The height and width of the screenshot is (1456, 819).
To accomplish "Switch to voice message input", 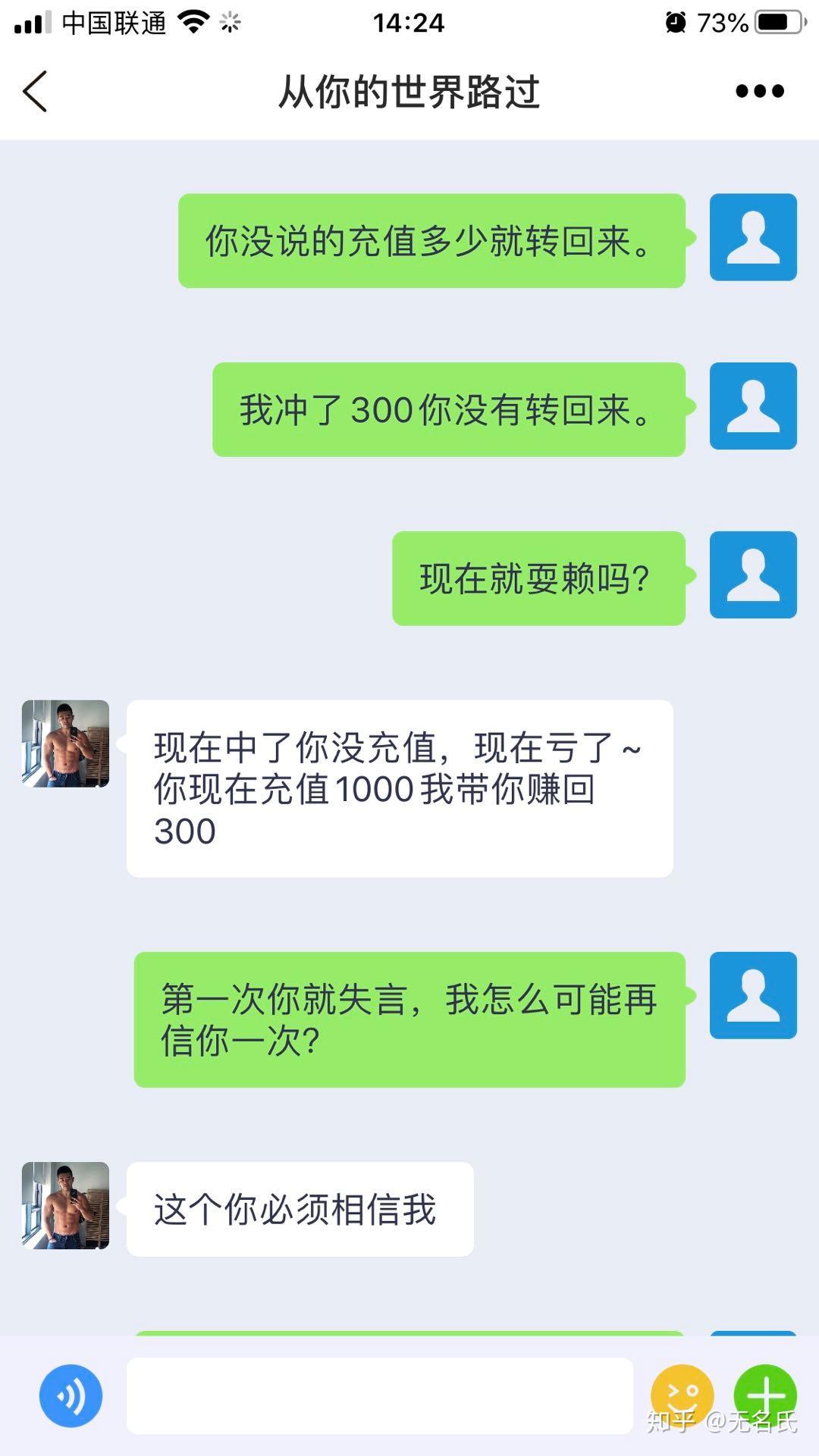I will pyautogui.click(x=71, y=1395).
